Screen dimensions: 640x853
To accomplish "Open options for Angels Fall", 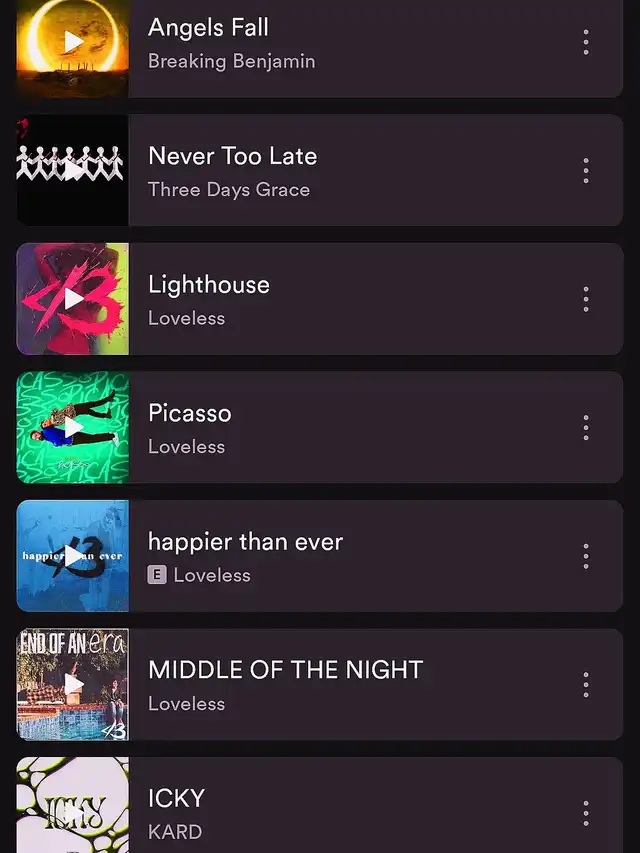I will pos(586,42).
